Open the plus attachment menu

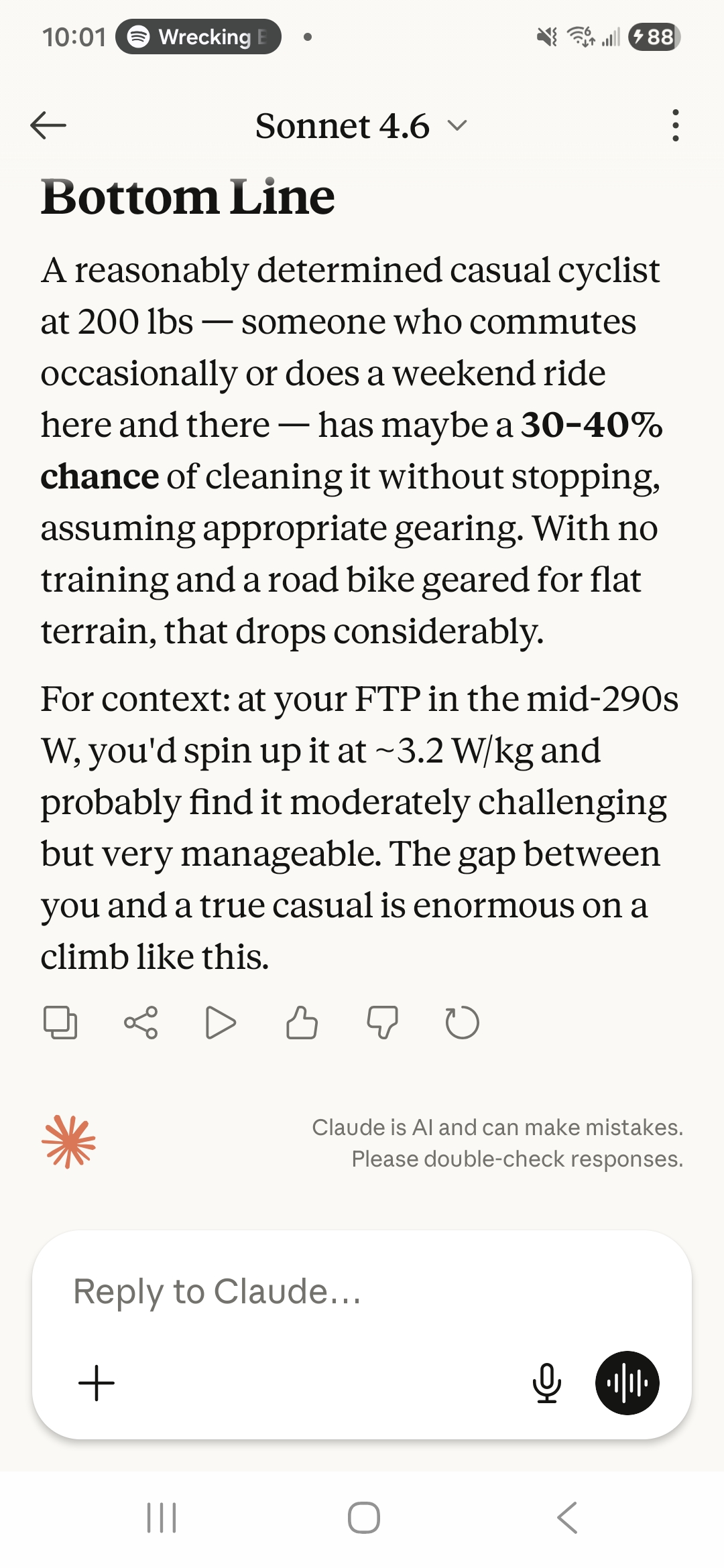[x=97, y=1383]
